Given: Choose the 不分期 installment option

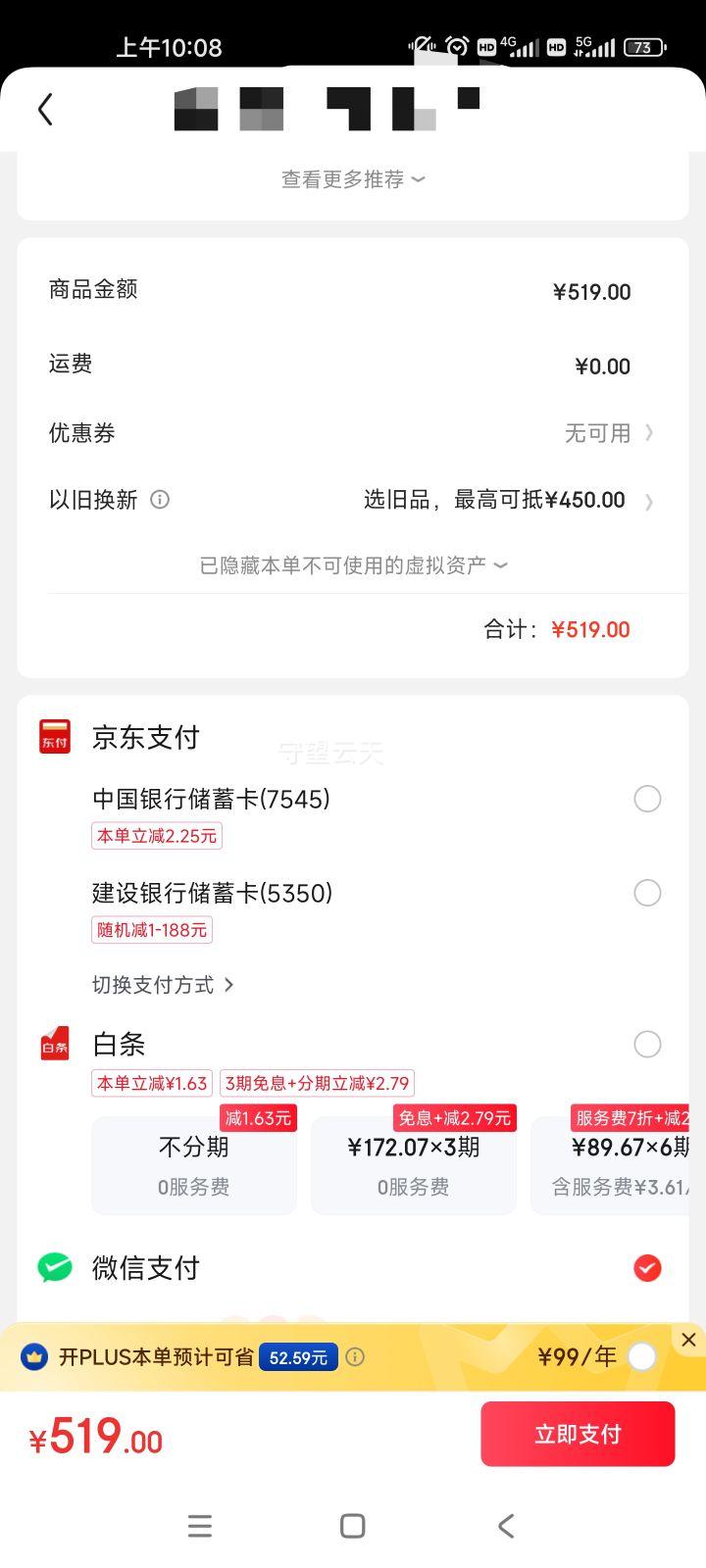Looking at the screenshot, I should point(194,1165).
